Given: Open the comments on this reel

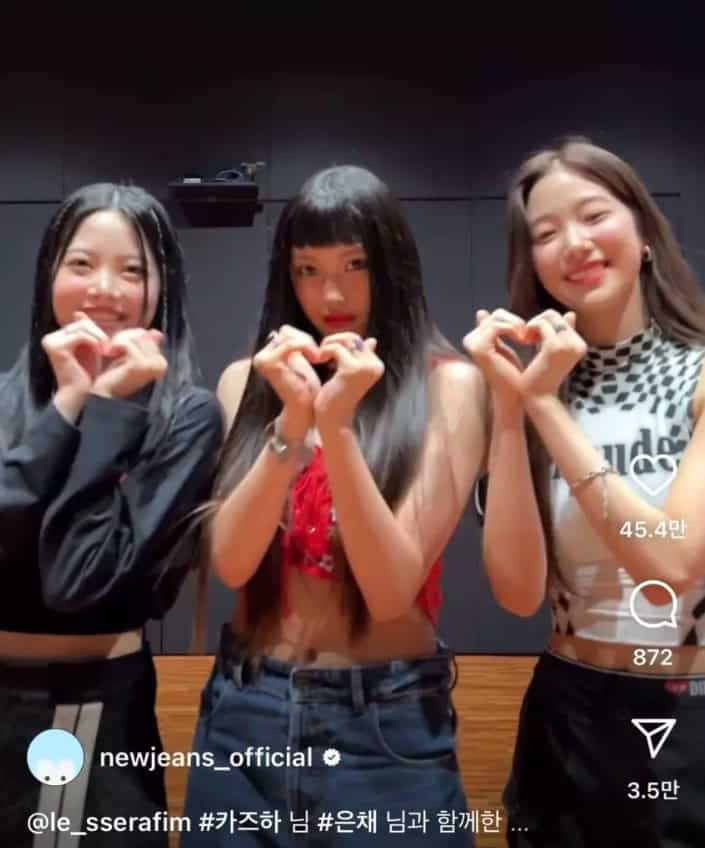Looking at the screenshot, I should 652,606.
